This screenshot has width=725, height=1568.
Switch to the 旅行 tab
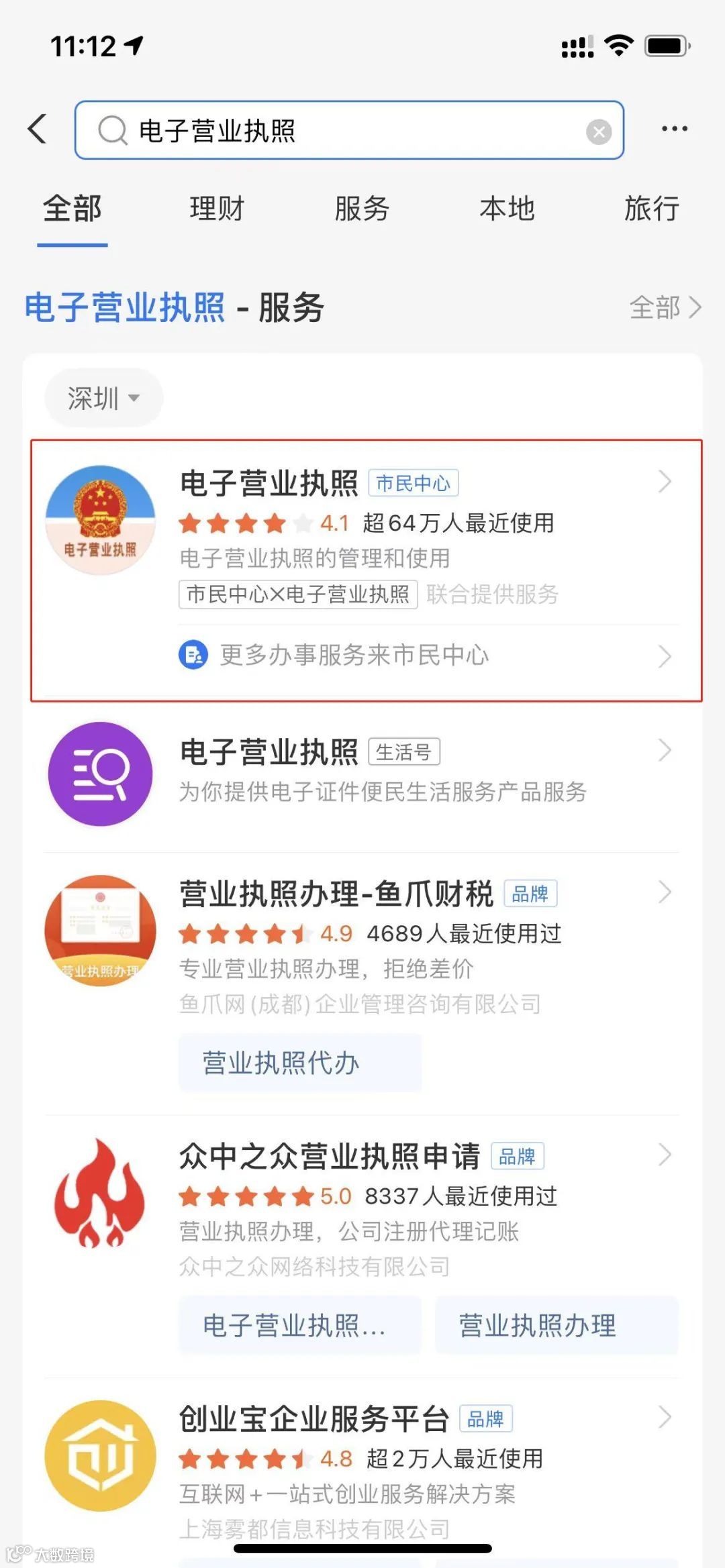[652, 209]
